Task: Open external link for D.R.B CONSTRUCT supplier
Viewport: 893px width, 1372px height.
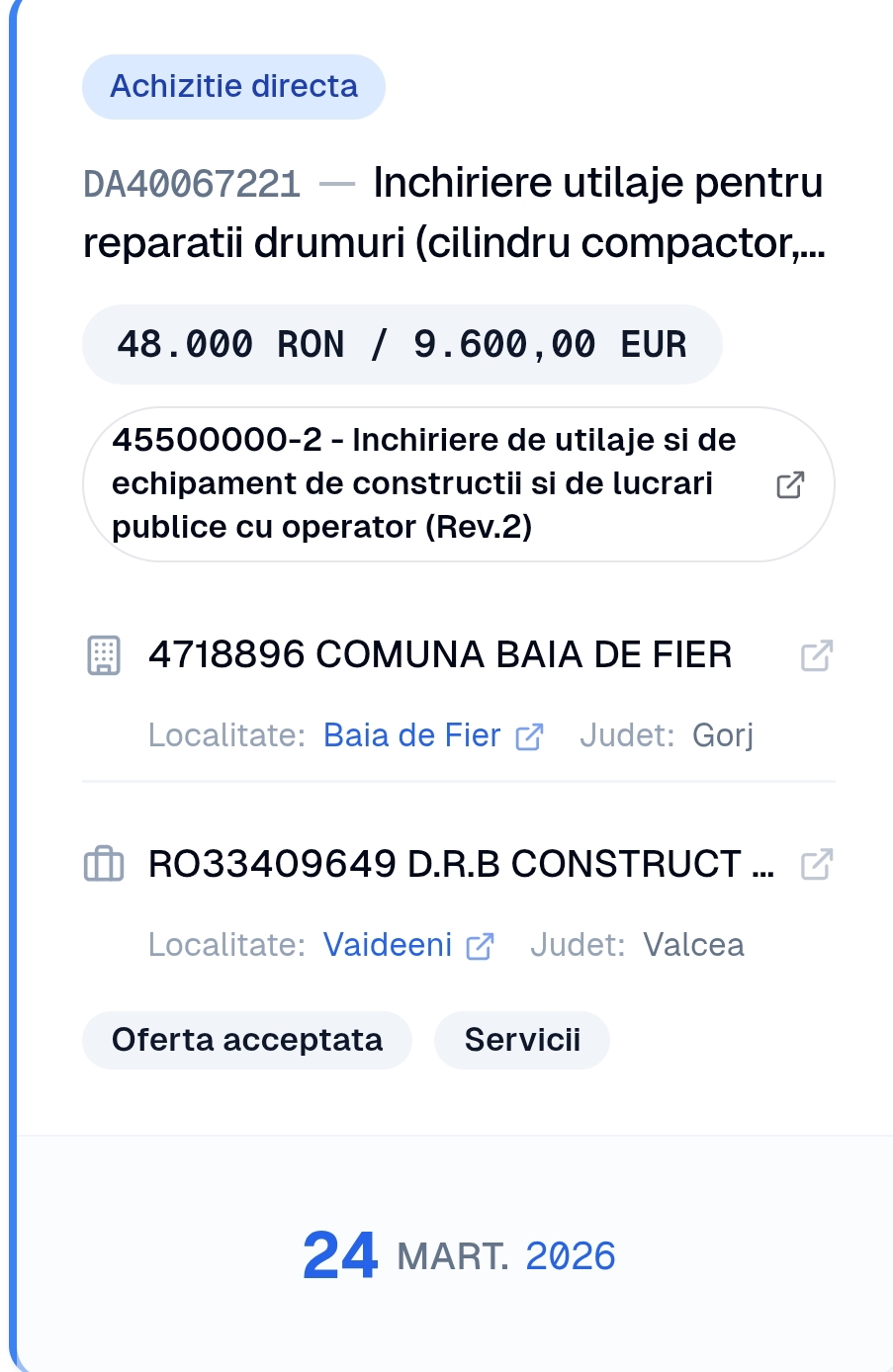Action: [x=816, y=865]
